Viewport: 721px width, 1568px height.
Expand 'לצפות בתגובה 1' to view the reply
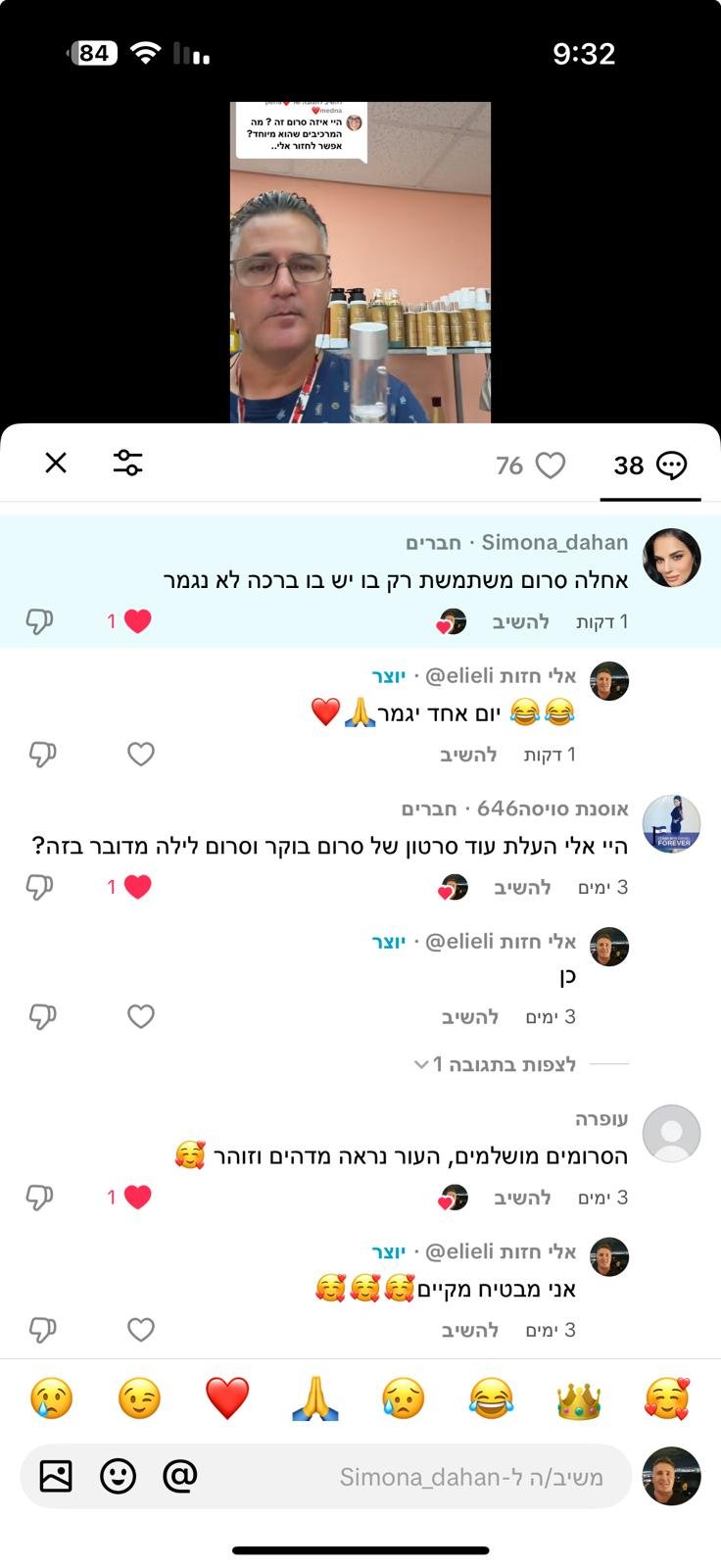click(496, 1063)
